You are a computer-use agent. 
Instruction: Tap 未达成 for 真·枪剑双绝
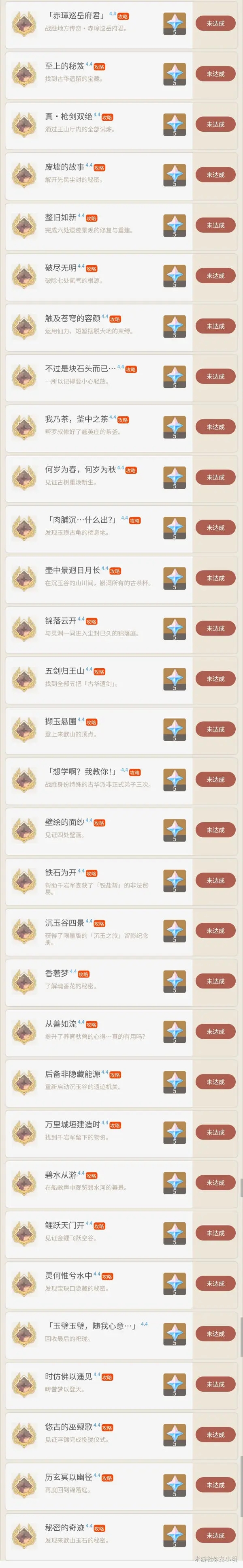point(215,124)
